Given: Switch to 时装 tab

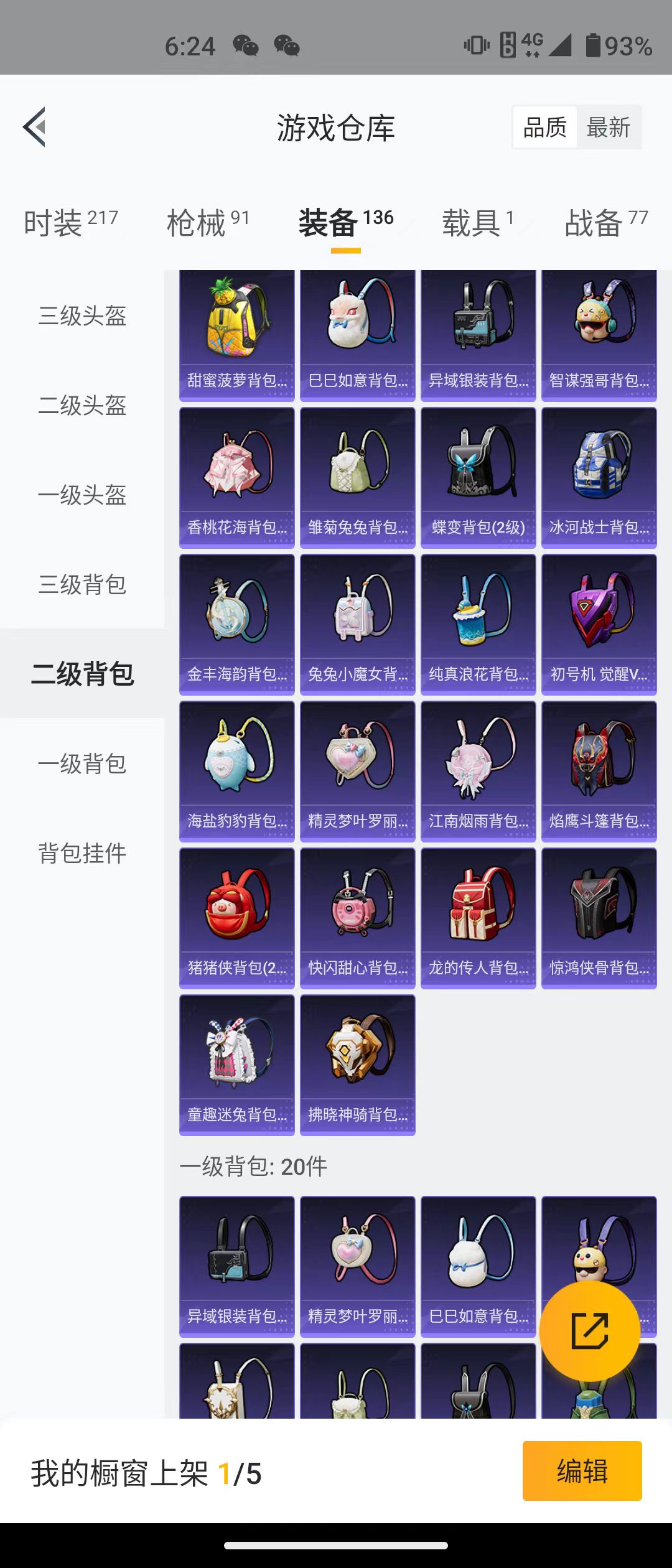Looking at the screenshot, I should point(70,223).
